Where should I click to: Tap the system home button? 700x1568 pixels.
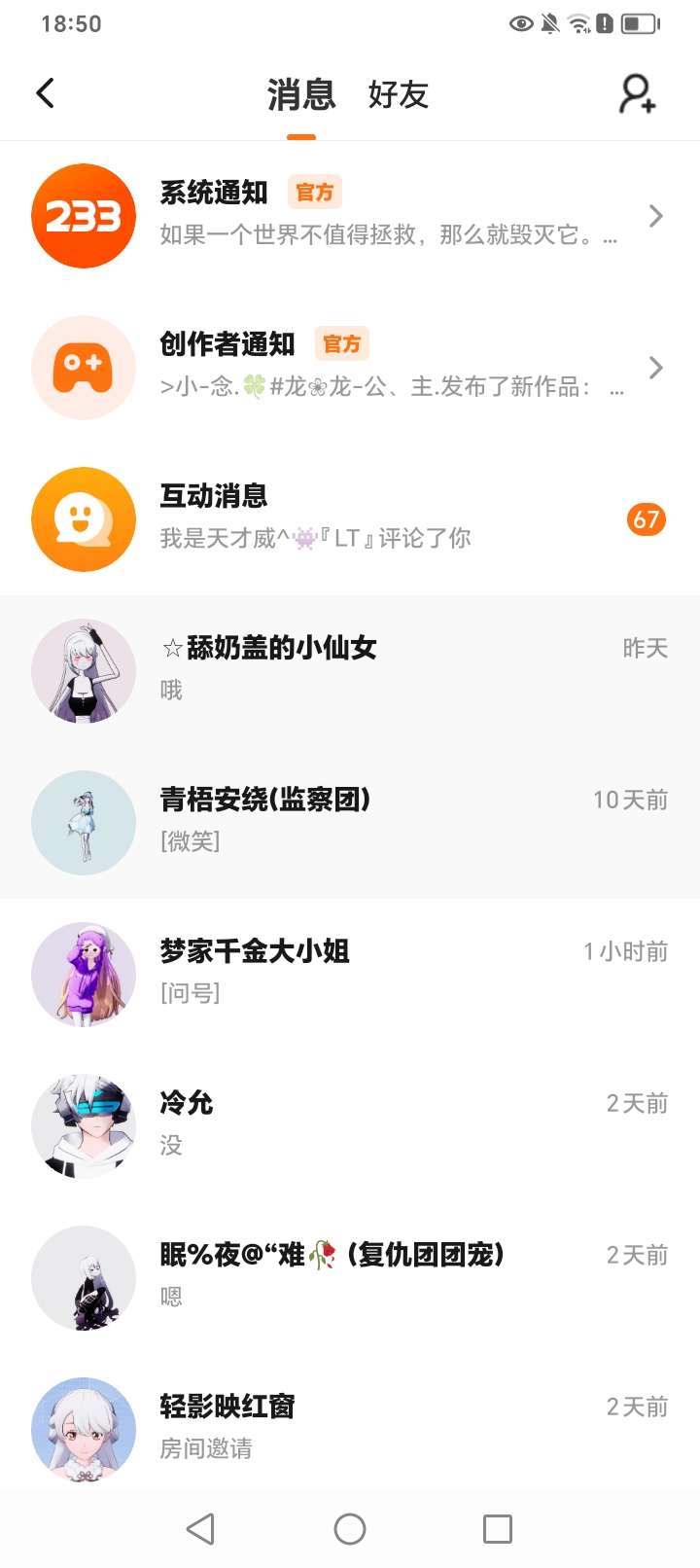[x=350, y=1529]
